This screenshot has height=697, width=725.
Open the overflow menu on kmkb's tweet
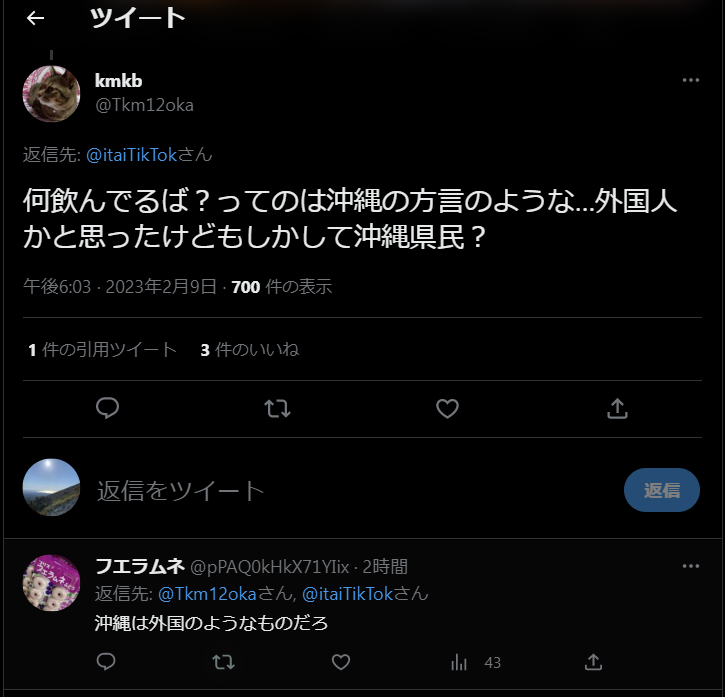tap(690, 81)
